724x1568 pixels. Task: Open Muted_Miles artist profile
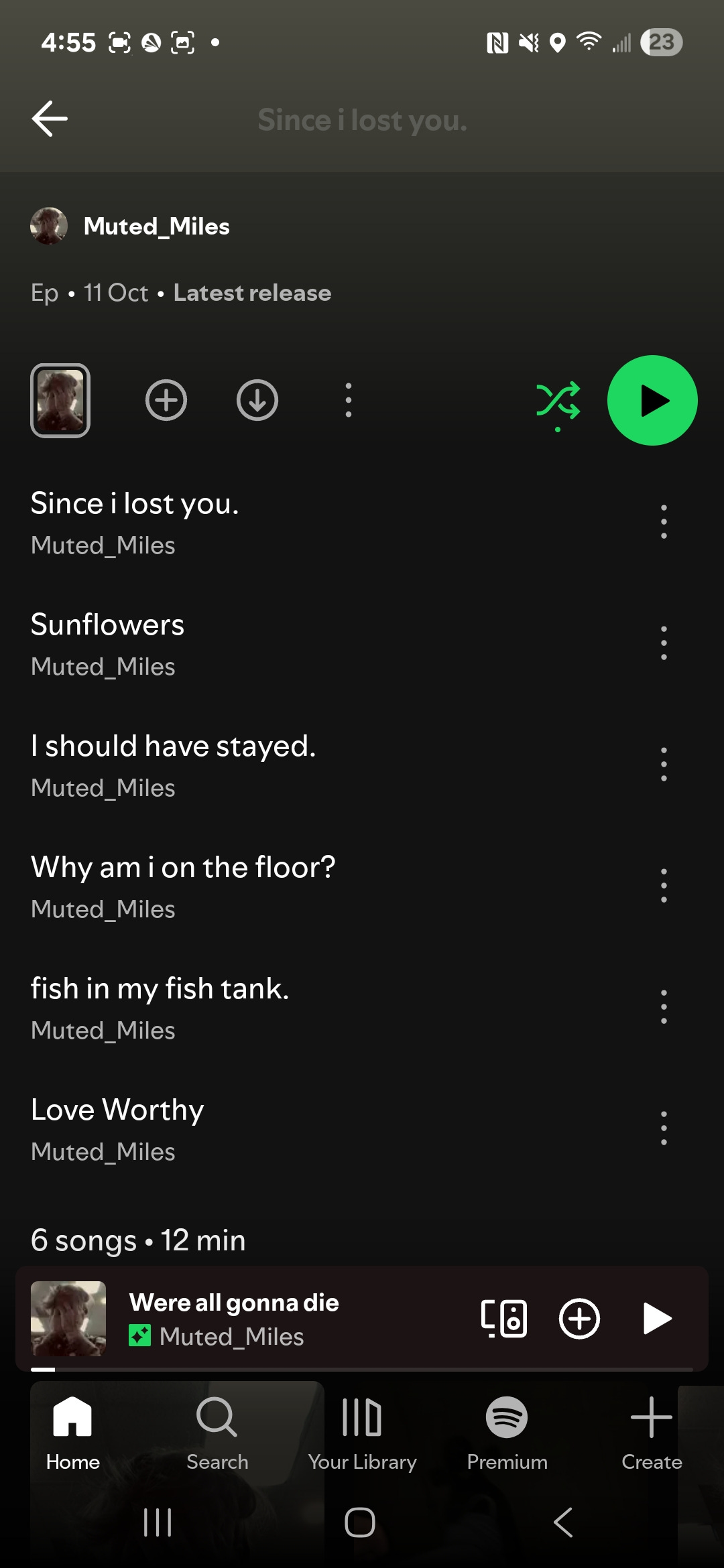[156, 226]
